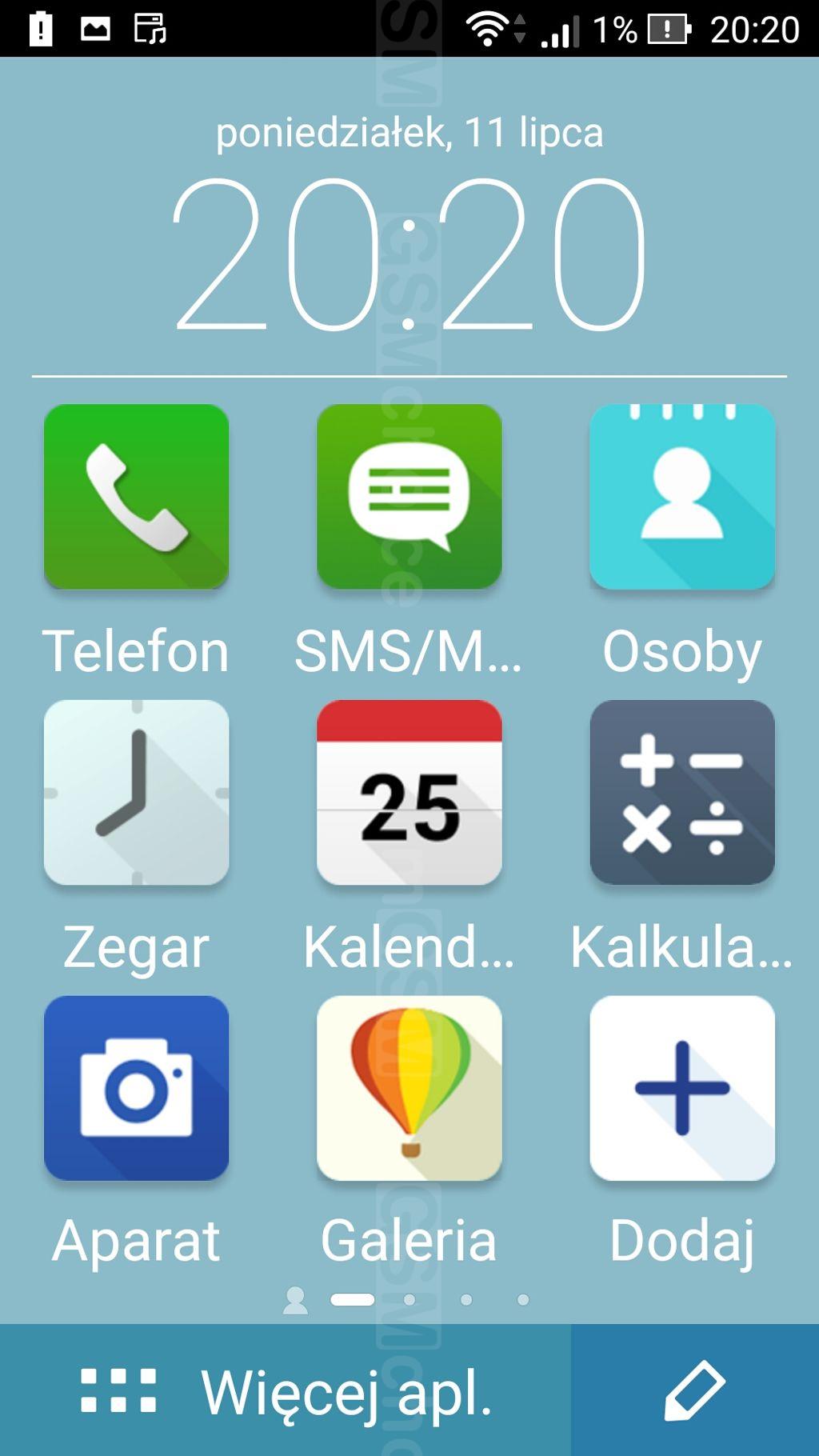Viewport: 819px width, 1456px height.
Task: Tap the large 20:20 clock widget
Action: tap(409, 254)
